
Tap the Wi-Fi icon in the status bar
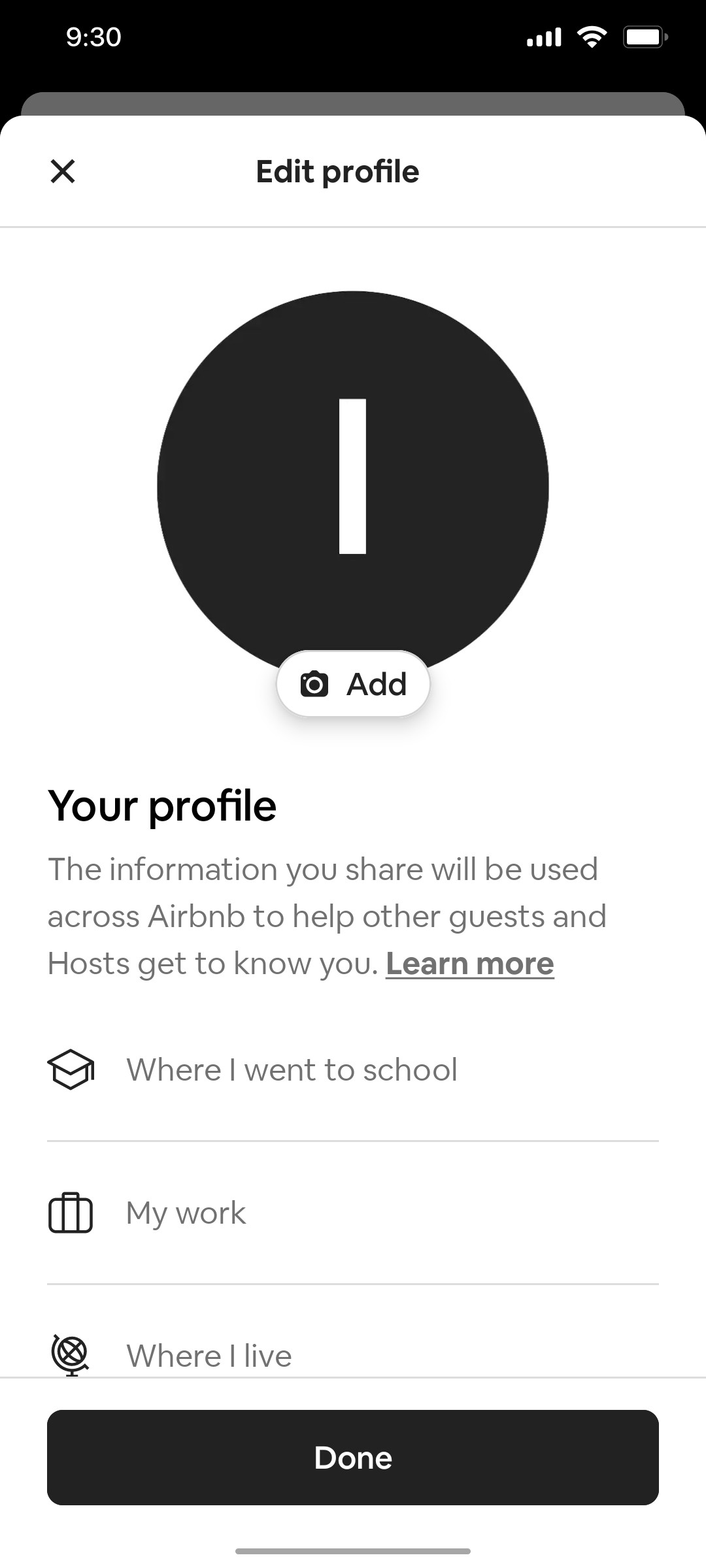pos(592,37)
